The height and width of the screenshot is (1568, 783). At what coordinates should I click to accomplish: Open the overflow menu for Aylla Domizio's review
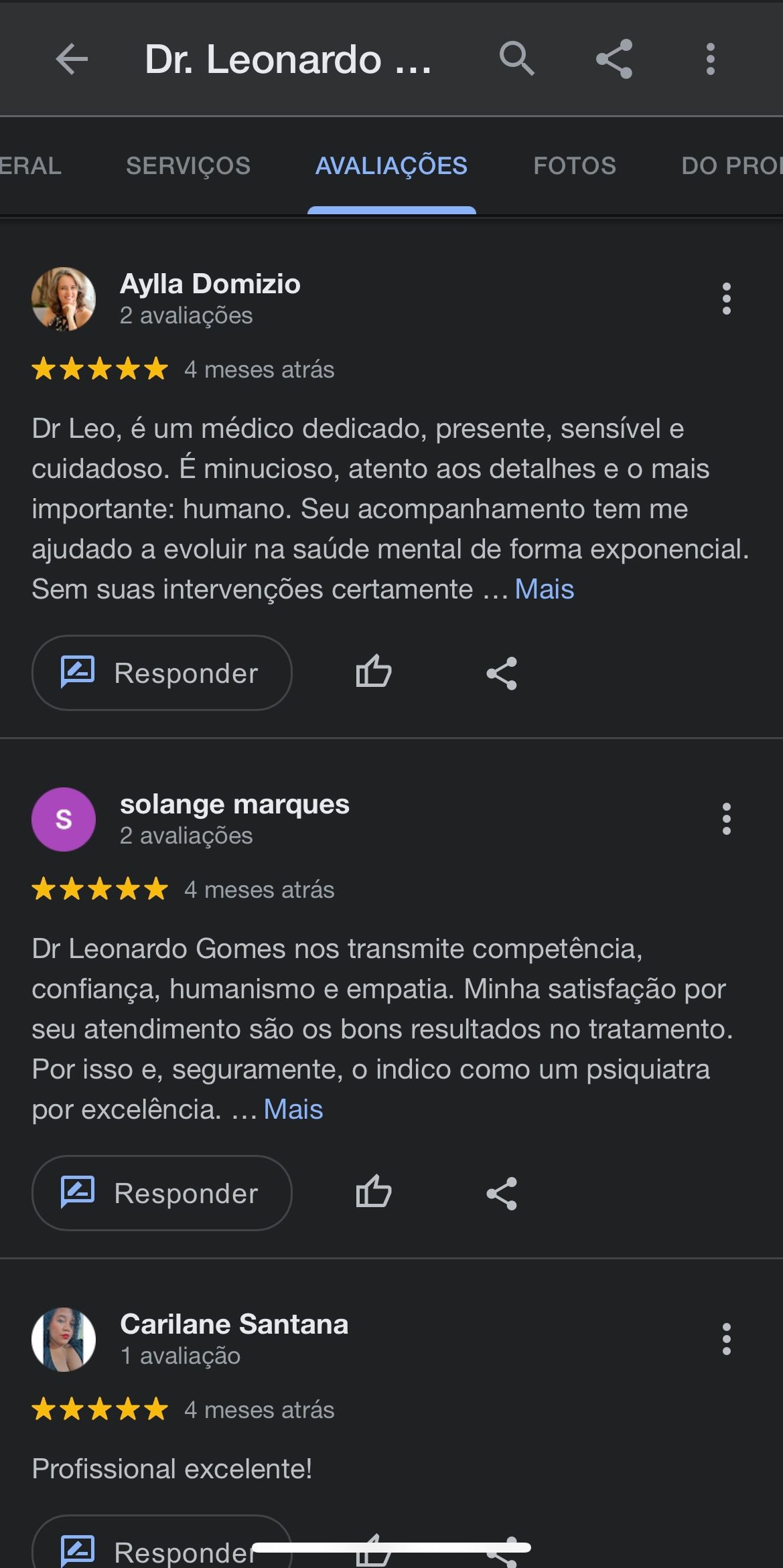726,299
